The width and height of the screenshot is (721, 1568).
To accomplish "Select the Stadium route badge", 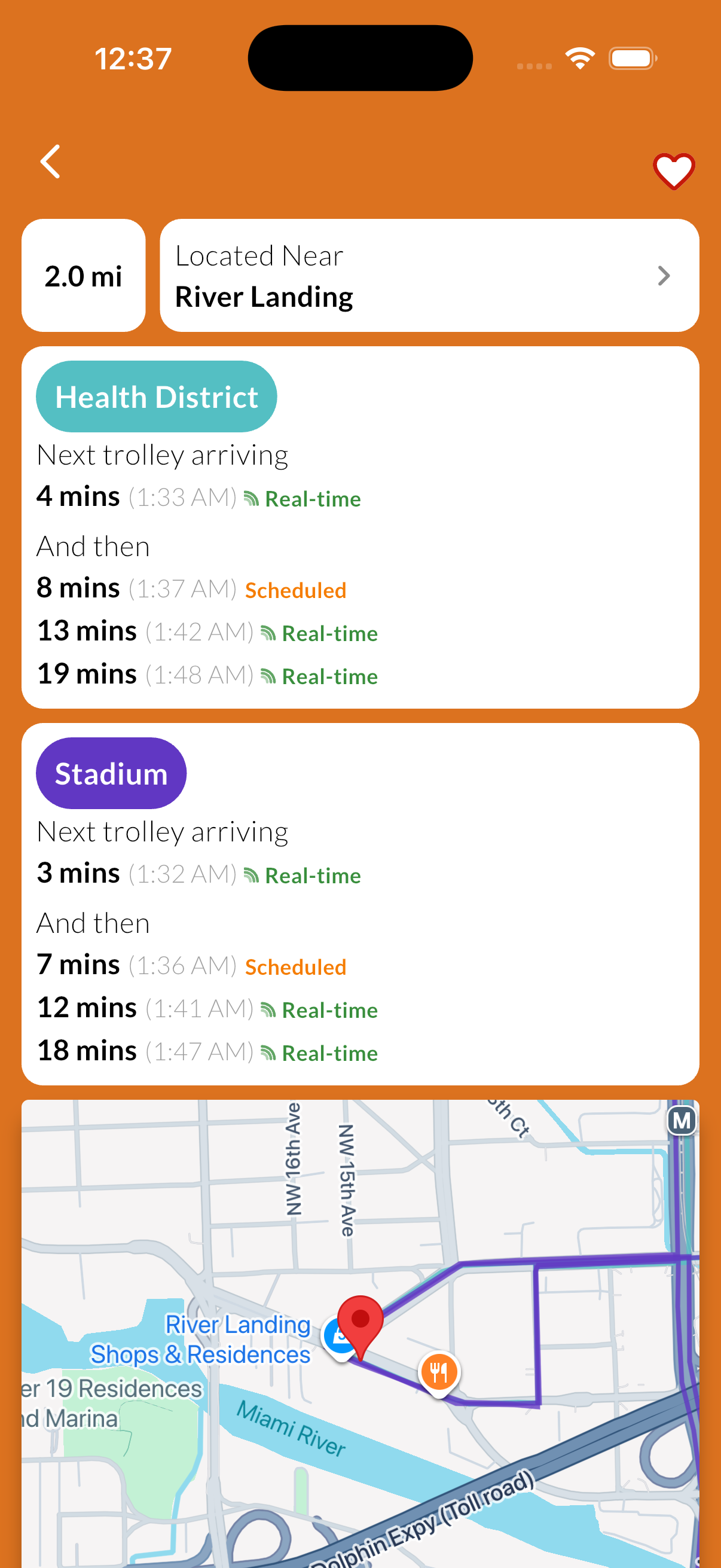I will [x=111, y=773].
